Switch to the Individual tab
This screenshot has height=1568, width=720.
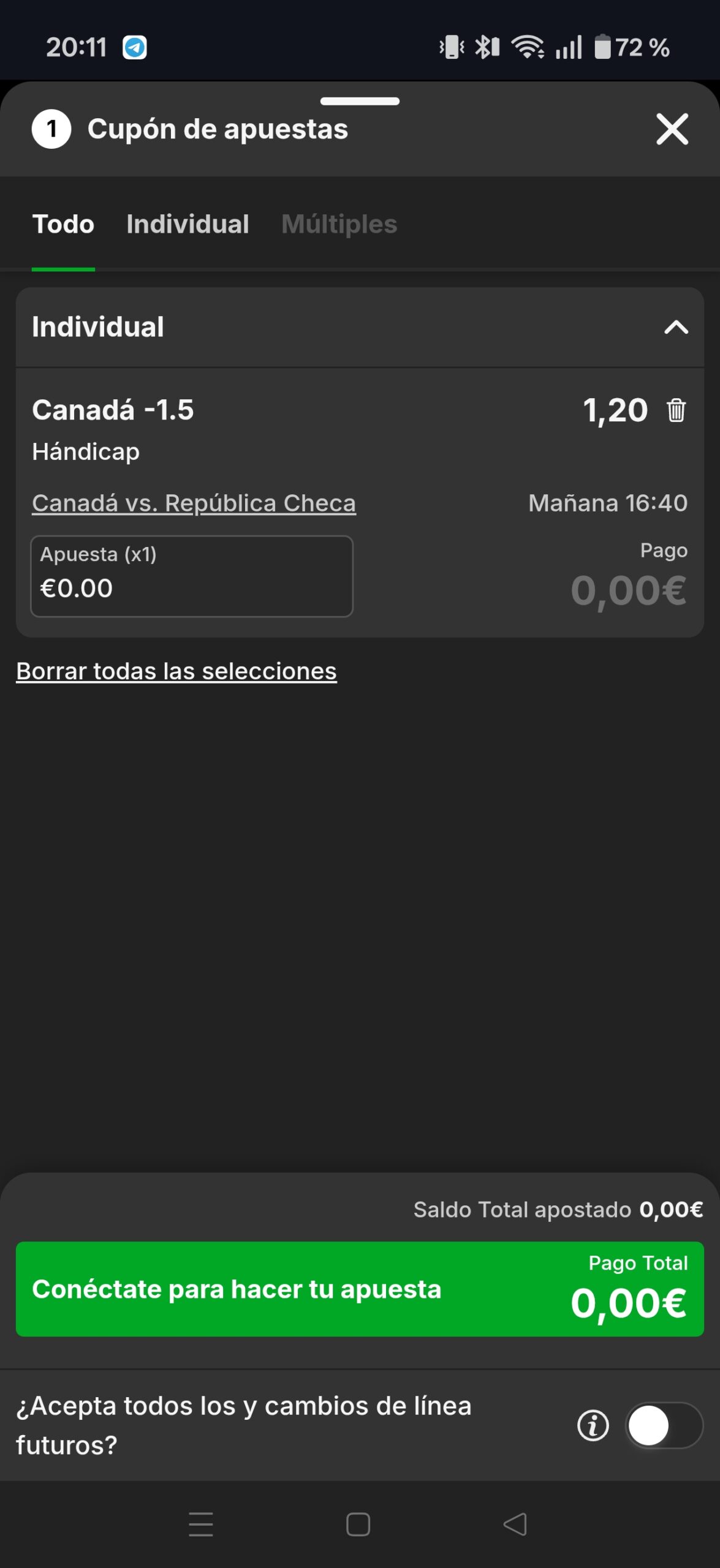tap(188, 224)
